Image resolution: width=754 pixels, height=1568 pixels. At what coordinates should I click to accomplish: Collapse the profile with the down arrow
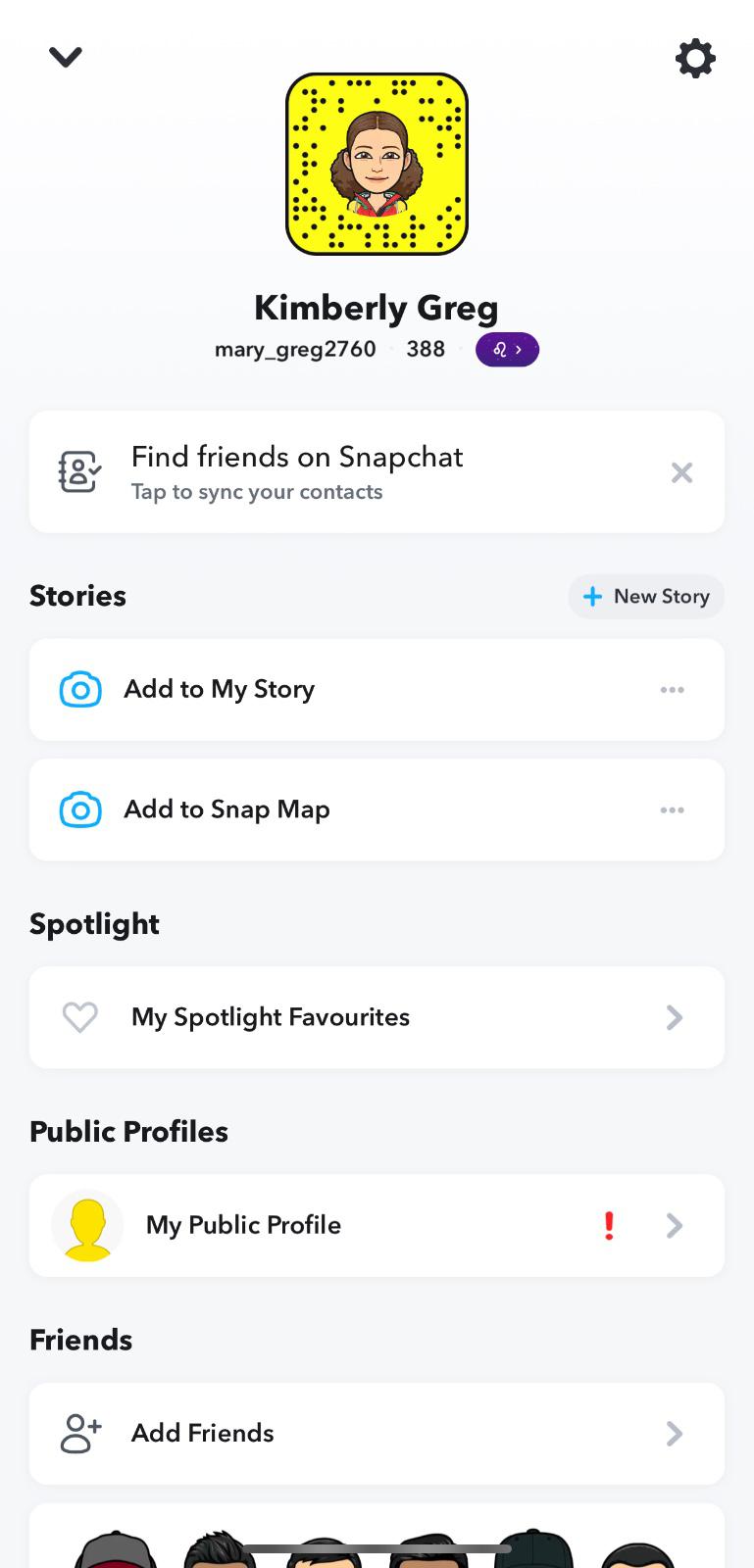coord(66,58)
